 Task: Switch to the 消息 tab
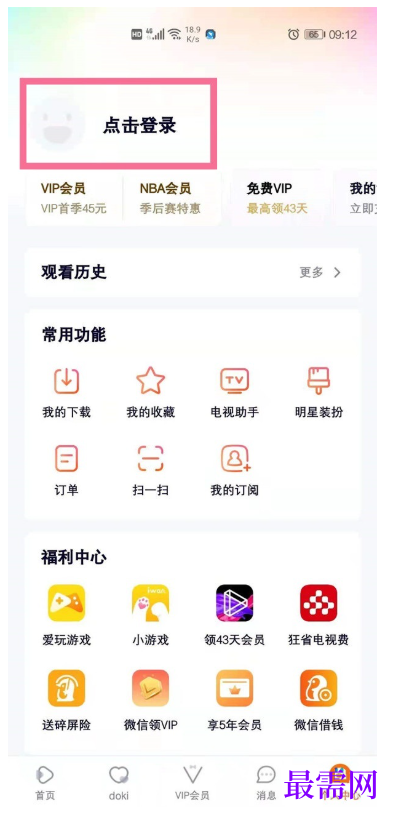[266, 783]
